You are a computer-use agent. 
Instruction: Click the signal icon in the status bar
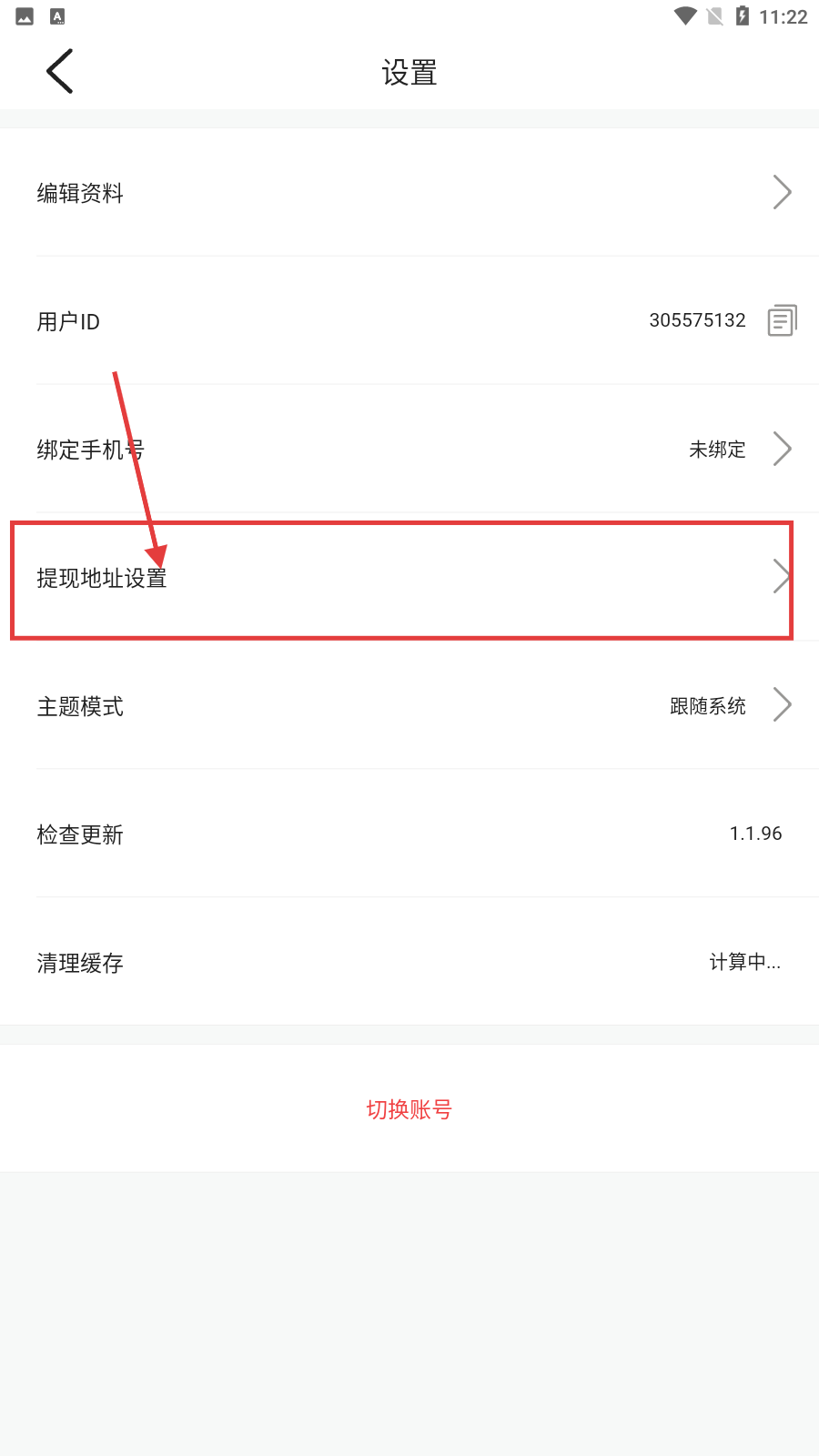(714, 15)
